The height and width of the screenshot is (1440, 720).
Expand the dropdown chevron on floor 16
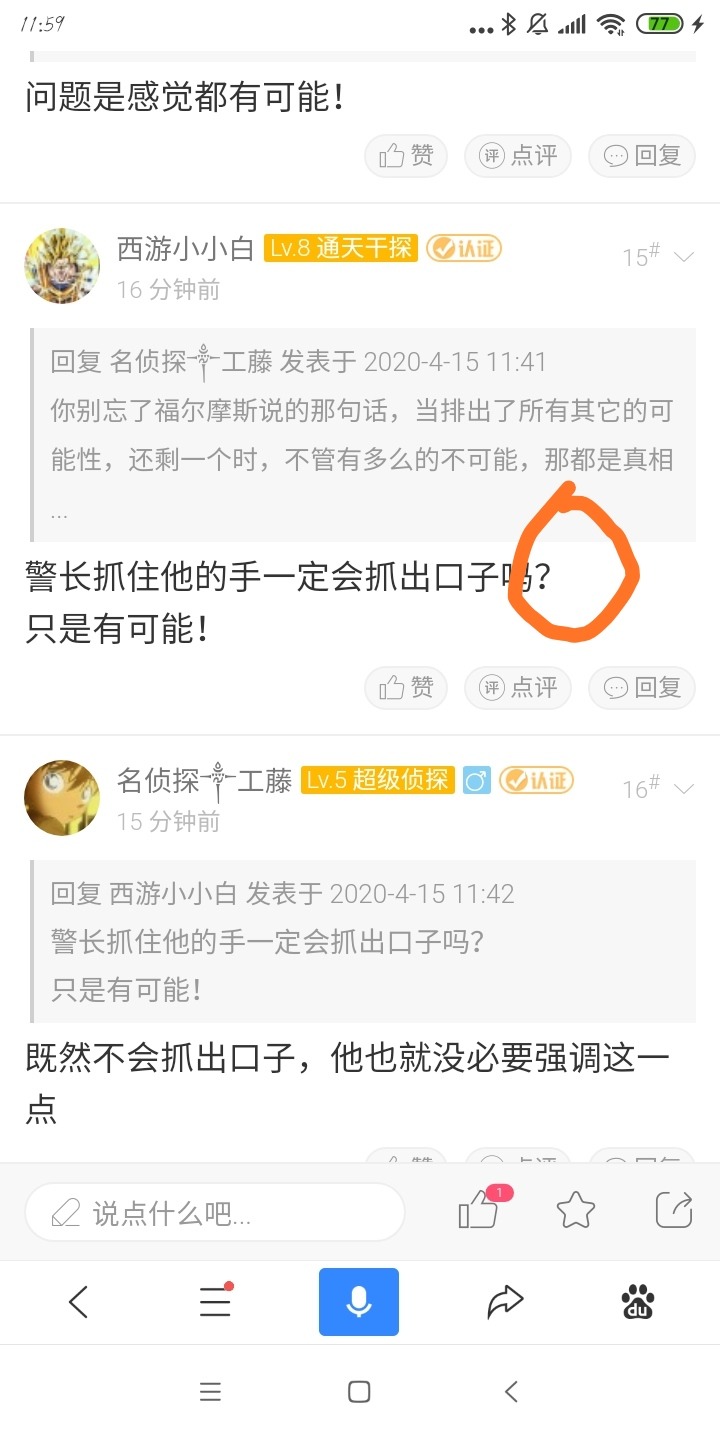coord(684,789)
